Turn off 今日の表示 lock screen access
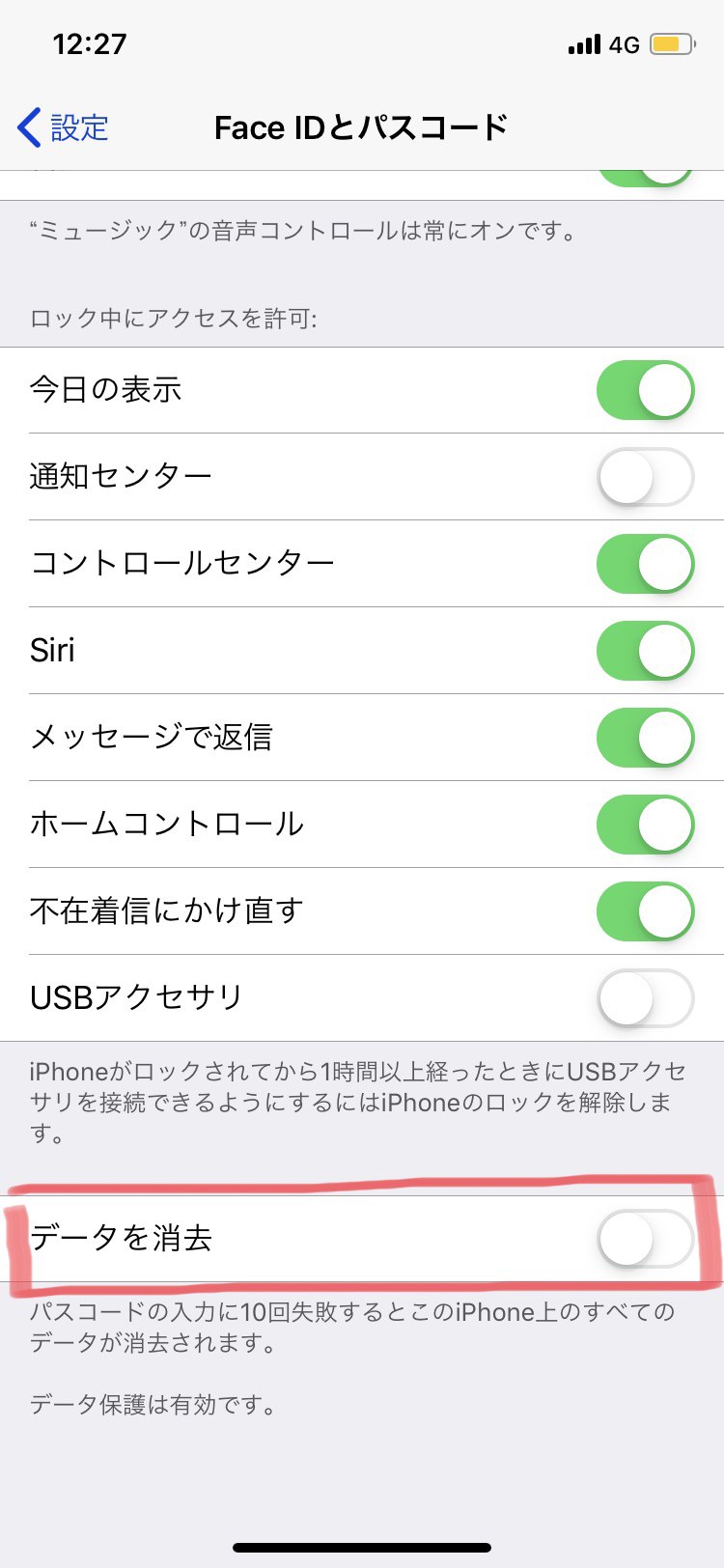The image size is (724, 1568). (645, 390)
